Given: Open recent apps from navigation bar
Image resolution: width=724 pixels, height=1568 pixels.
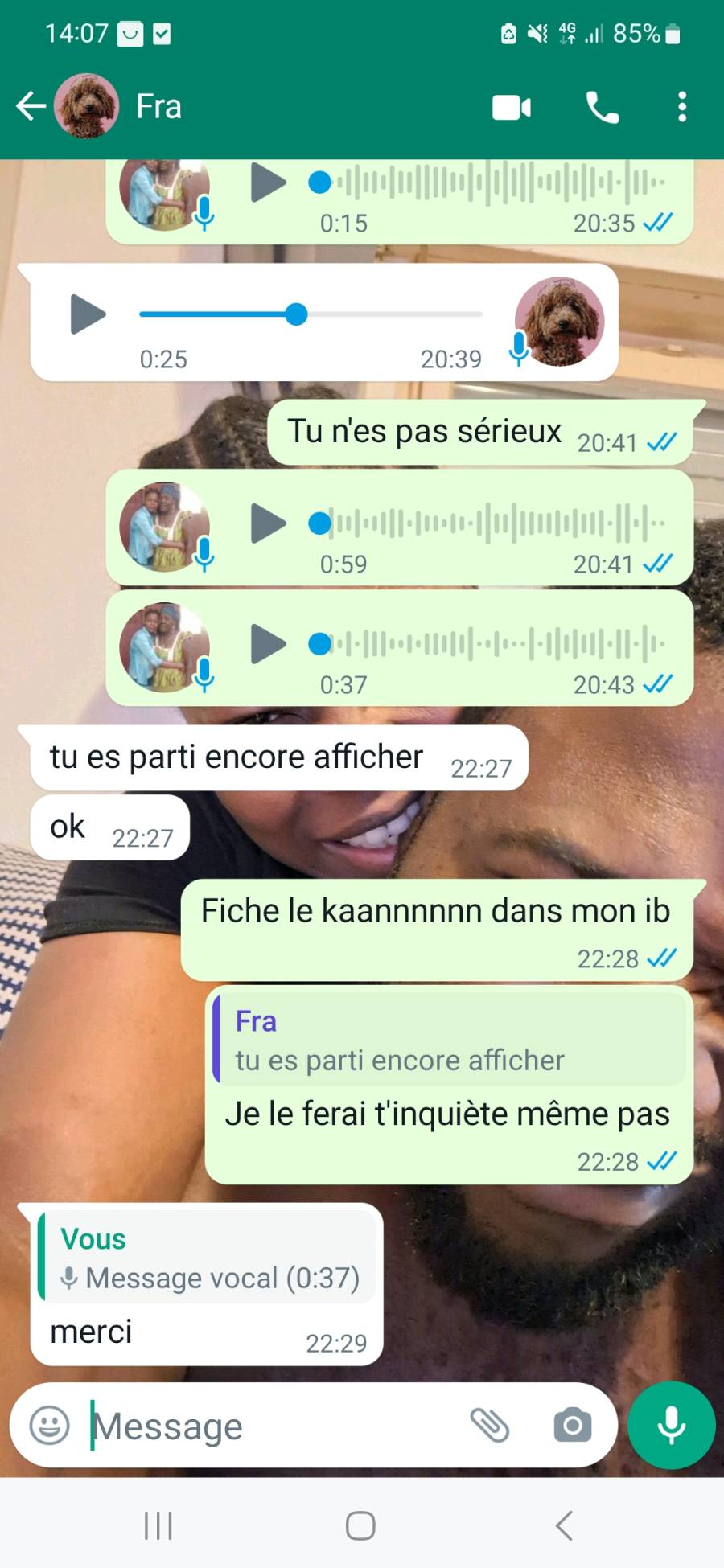Looking at the screenshot, I should [158, 1525].
